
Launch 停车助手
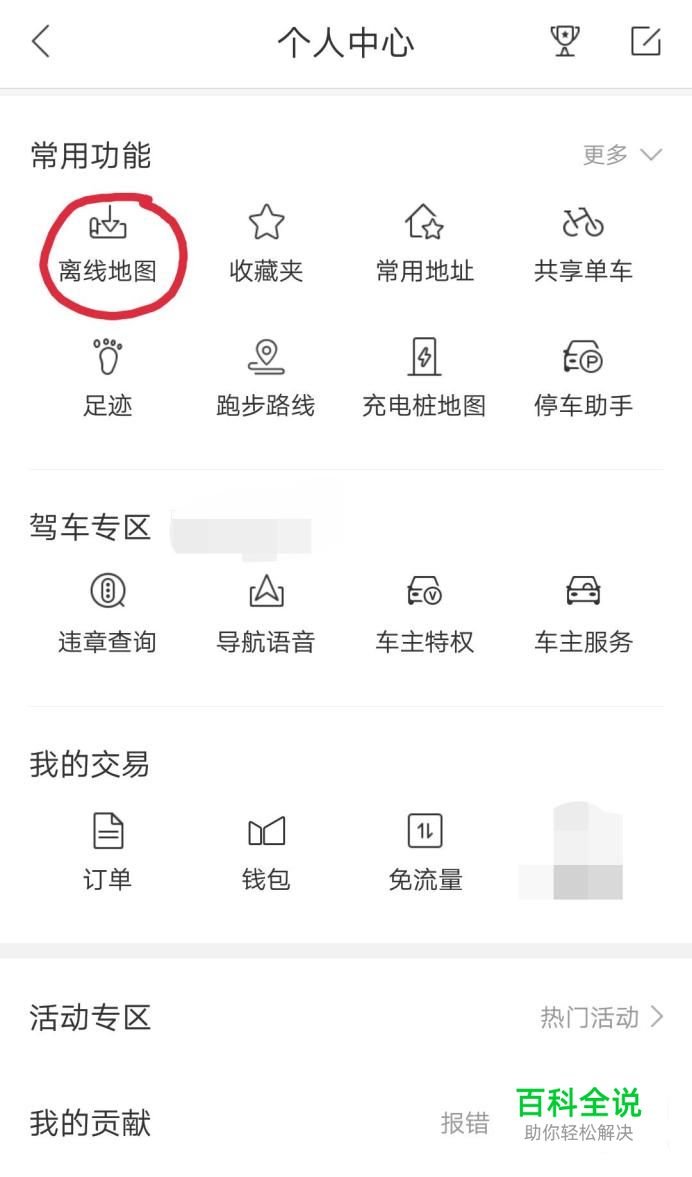click(x=583, y=380)
